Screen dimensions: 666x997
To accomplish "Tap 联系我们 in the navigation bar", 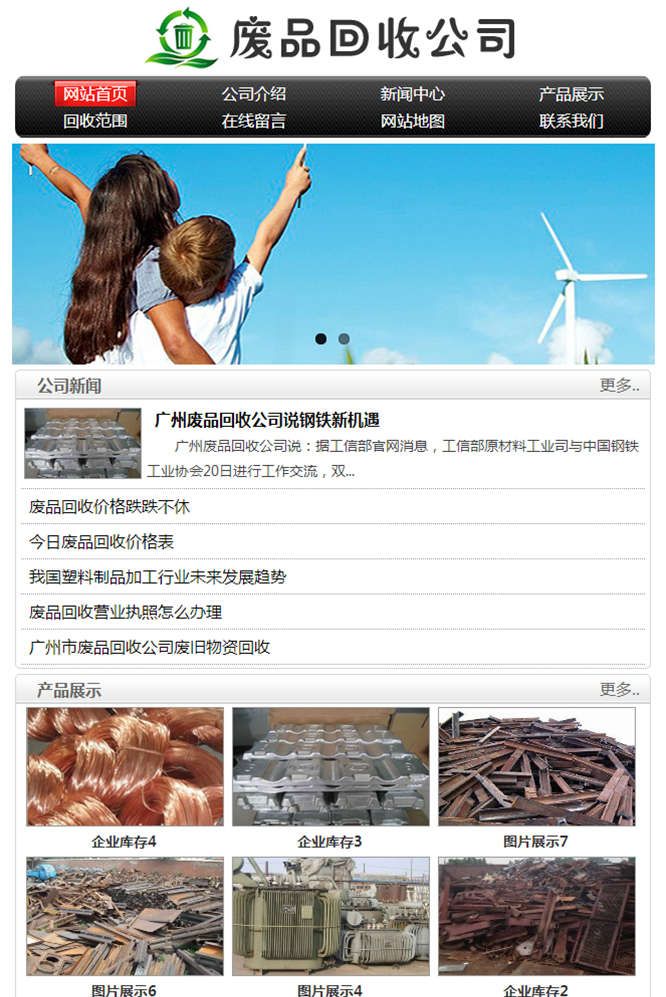I will click(x=571, y=121).
